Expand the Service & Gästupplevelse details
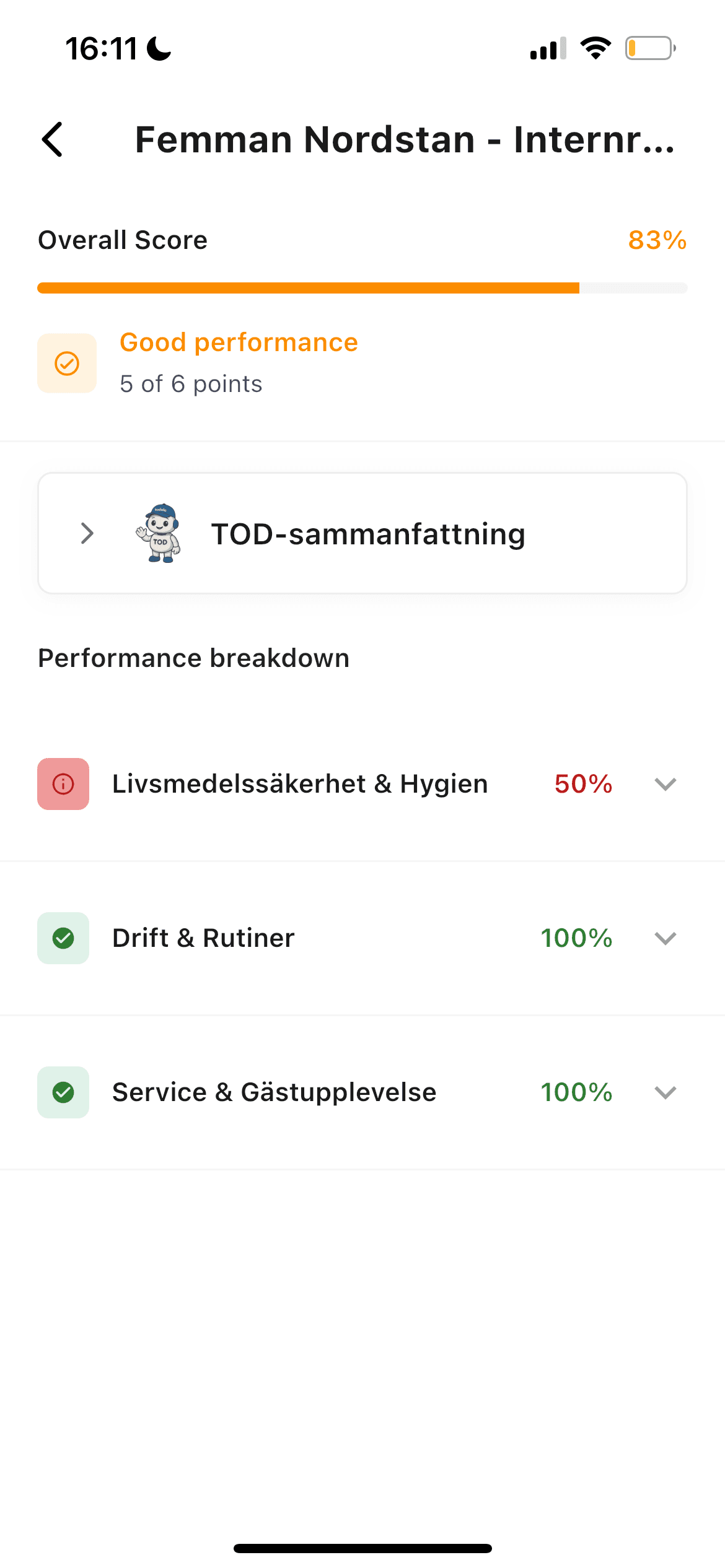The height and width of the screenshot is (1568, 725). (x=664, y=1092)
